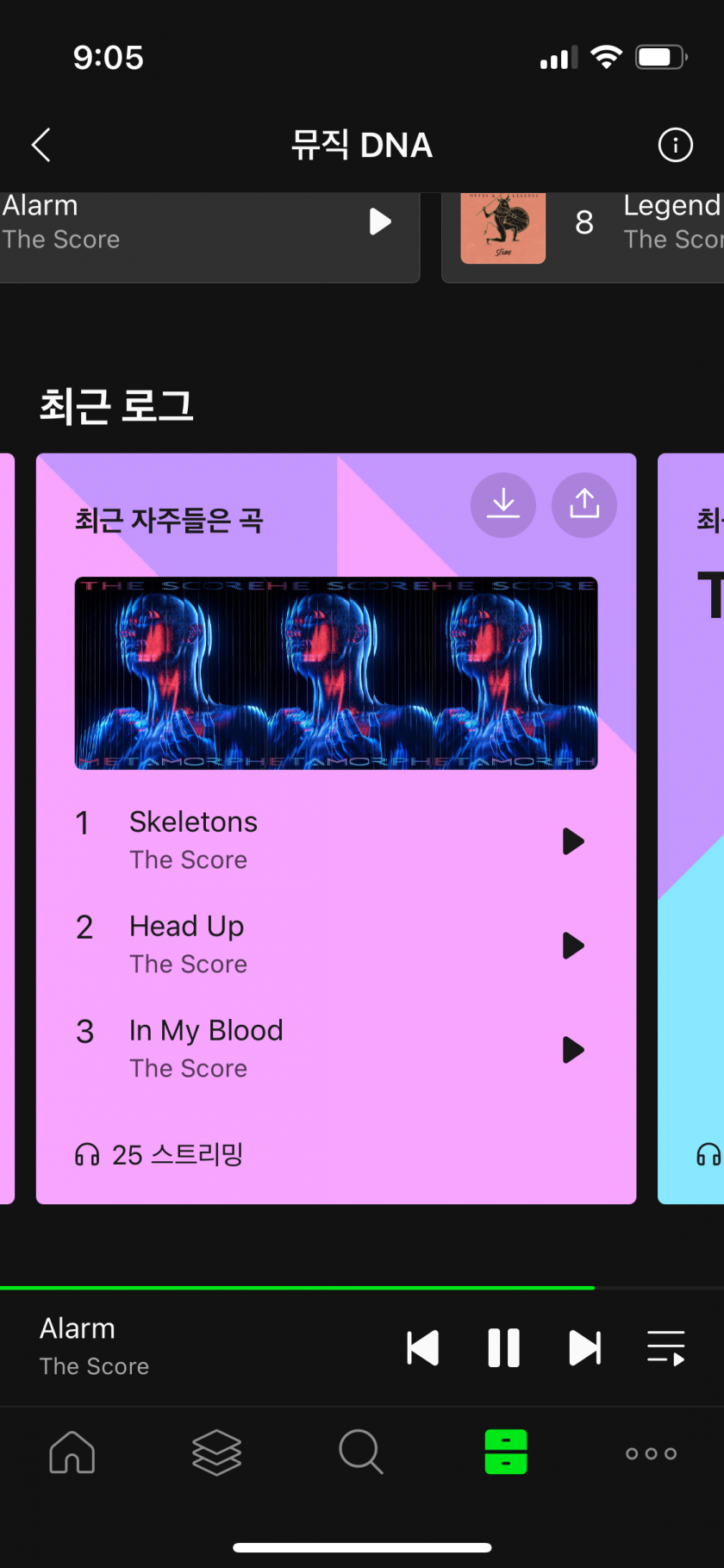
Task: Play Alarm from the top card
Action: pyautogui.click(x=379, y=222)
